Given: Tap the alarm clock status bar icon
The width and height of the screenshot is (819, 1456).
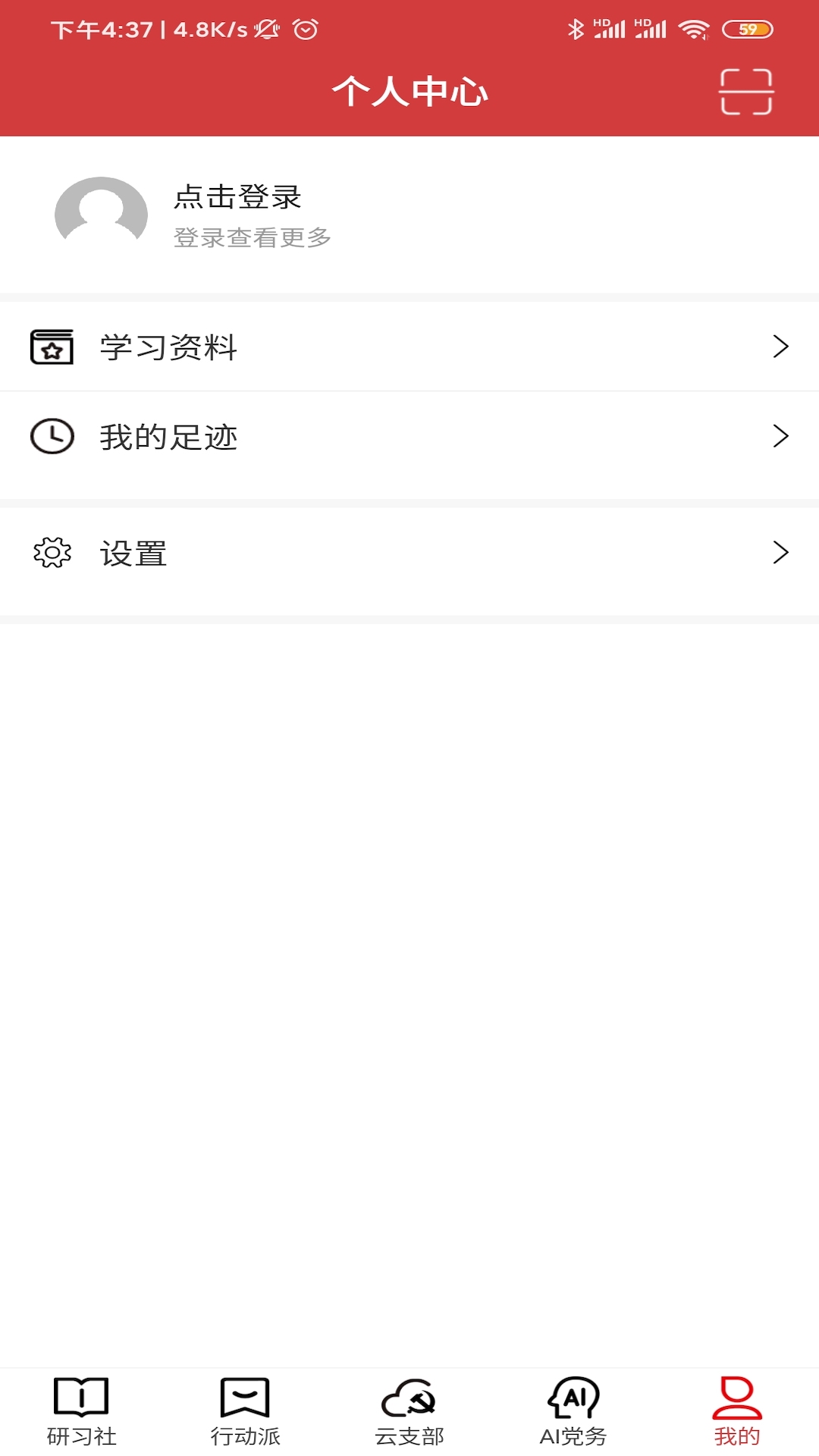Looking at the screenshot, I should [305, 29].
